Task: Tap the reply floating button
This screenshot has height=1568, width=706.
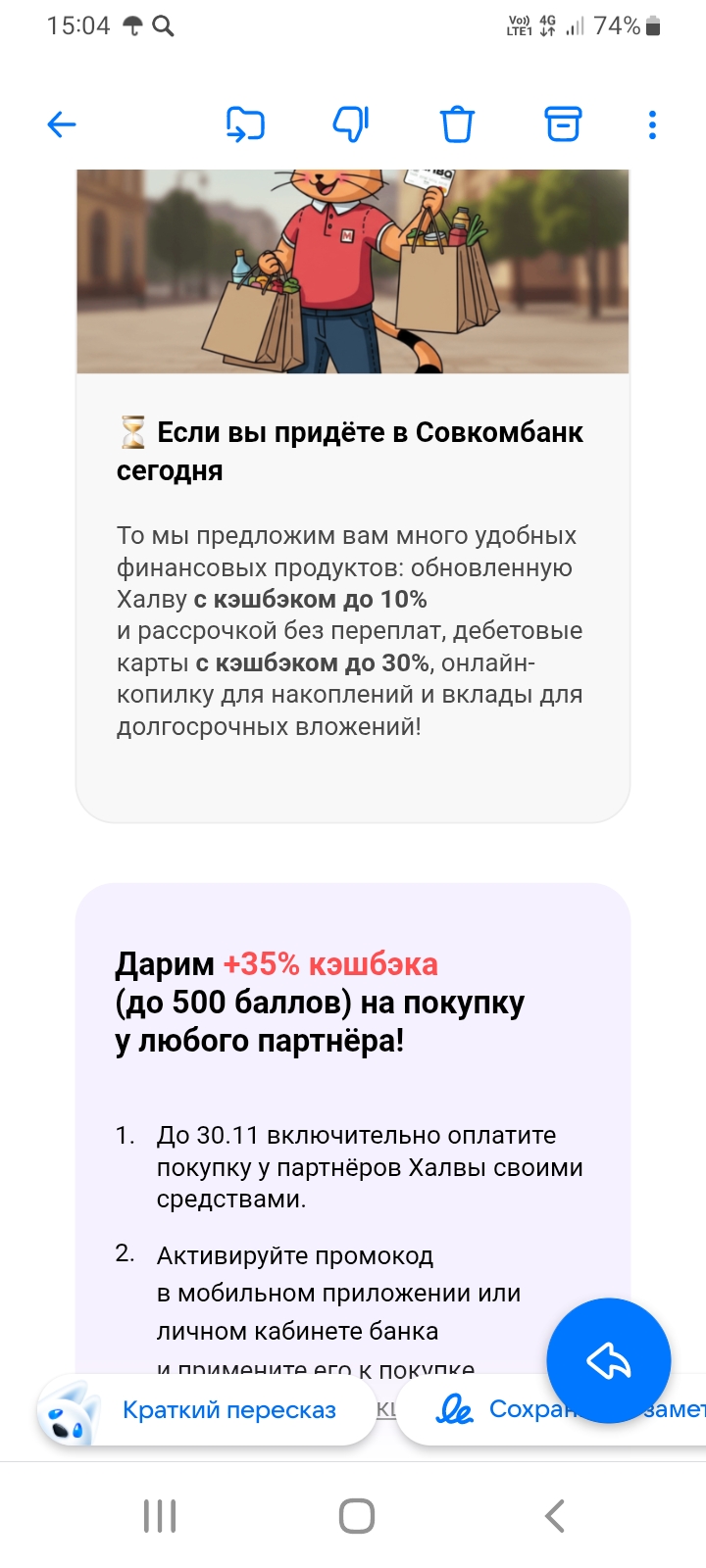Action: [x=609, y=1360]
